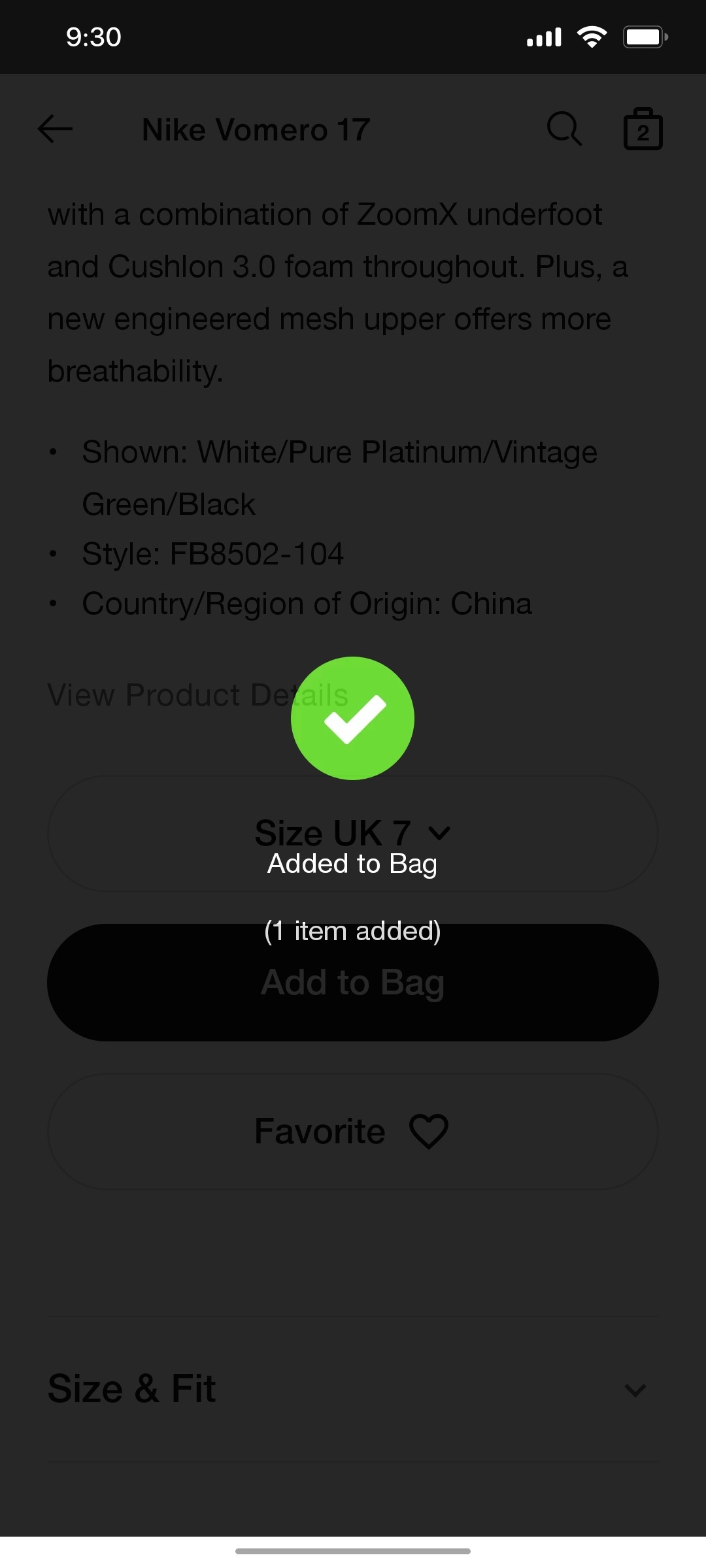Tap the chevron beside Size UK 7
This screenshot has width=706, height=1568.
pyautogui.click(x=439, y=833)
